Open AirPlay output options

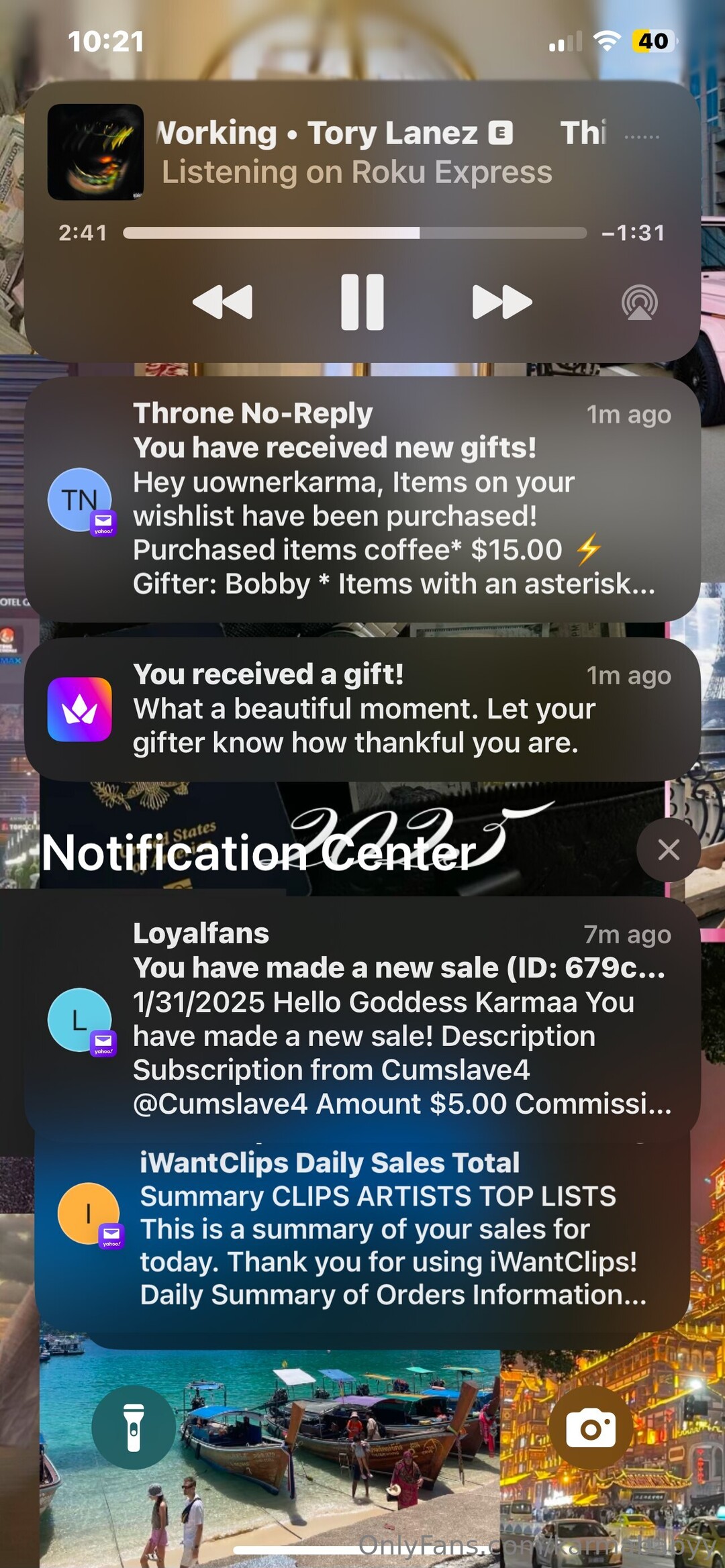pos(639,303)
